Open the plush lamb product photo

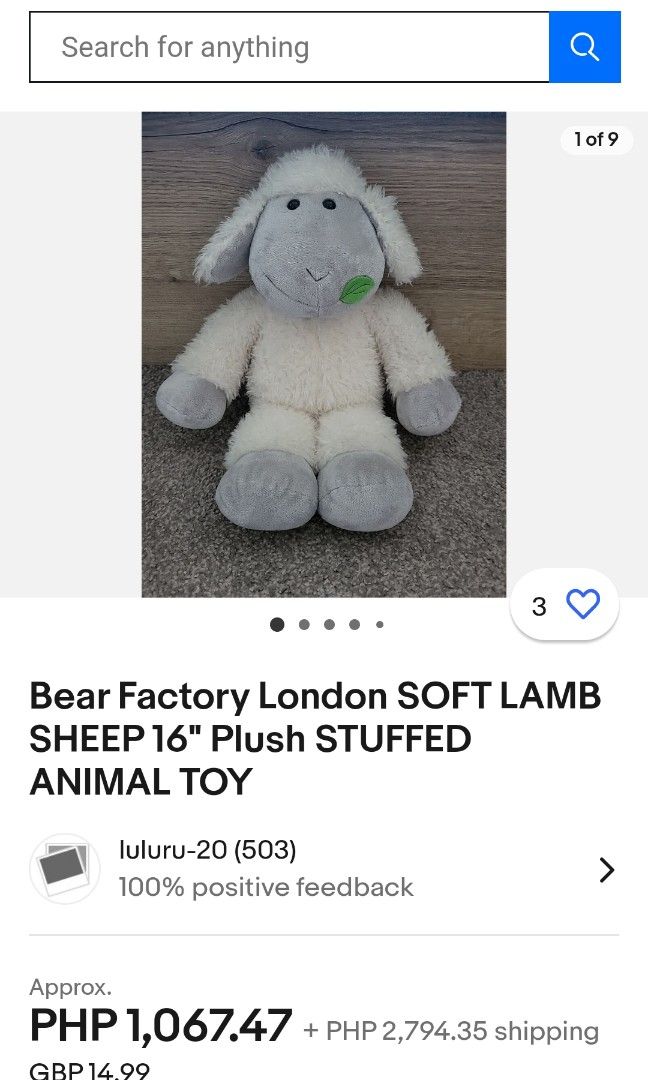click(323, 354)
